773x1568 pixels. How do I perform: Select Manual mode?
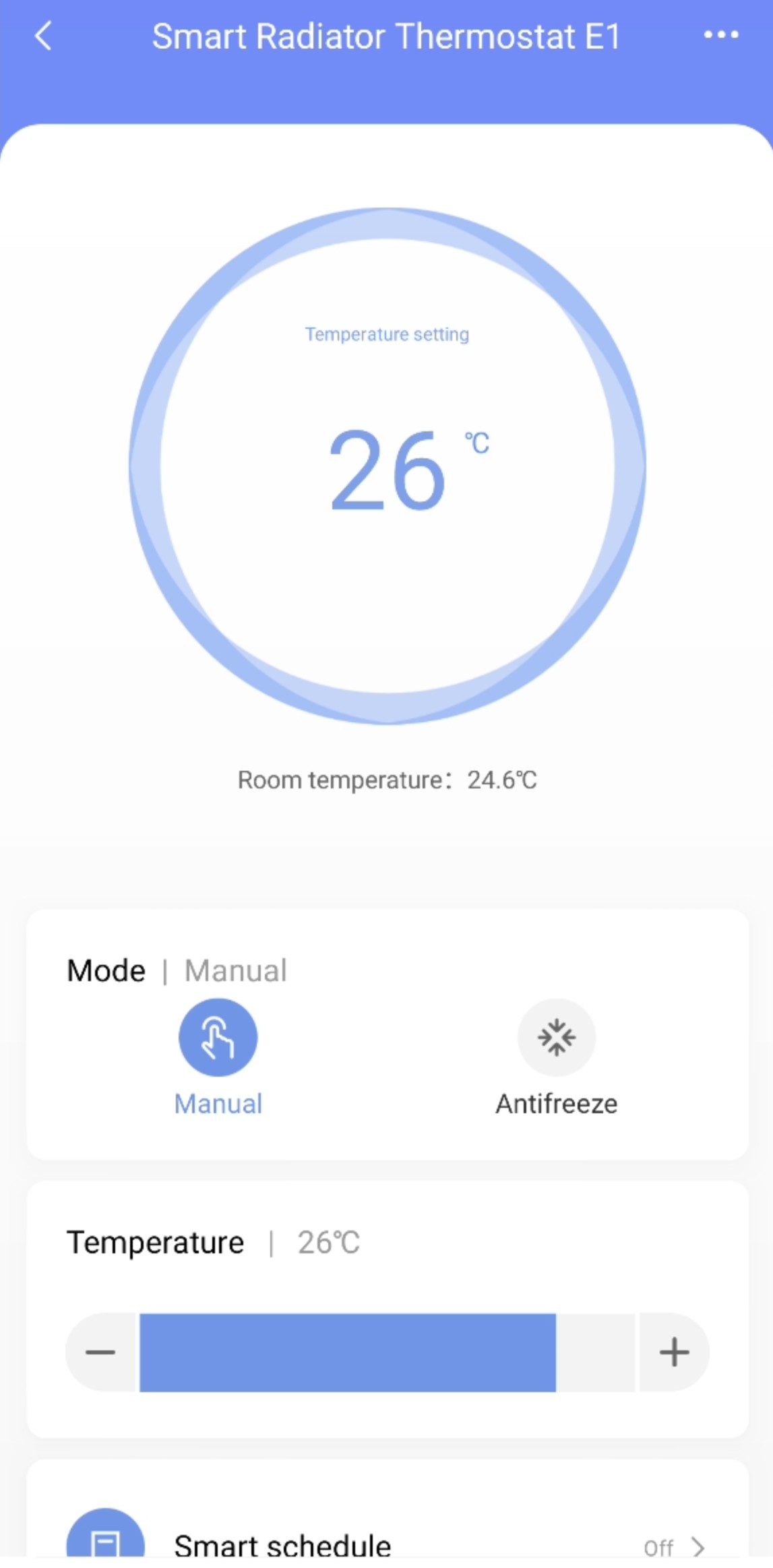[x=218, y=1037]
